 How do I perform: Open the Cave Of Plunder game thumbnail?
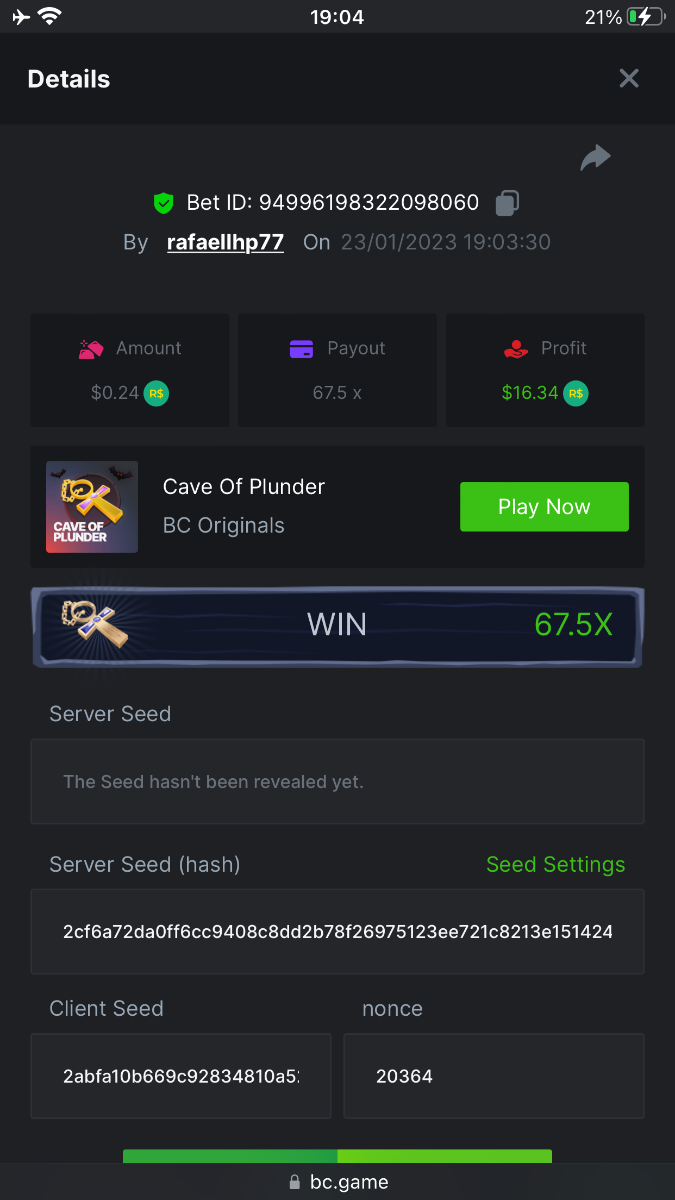tap(92, 507)
